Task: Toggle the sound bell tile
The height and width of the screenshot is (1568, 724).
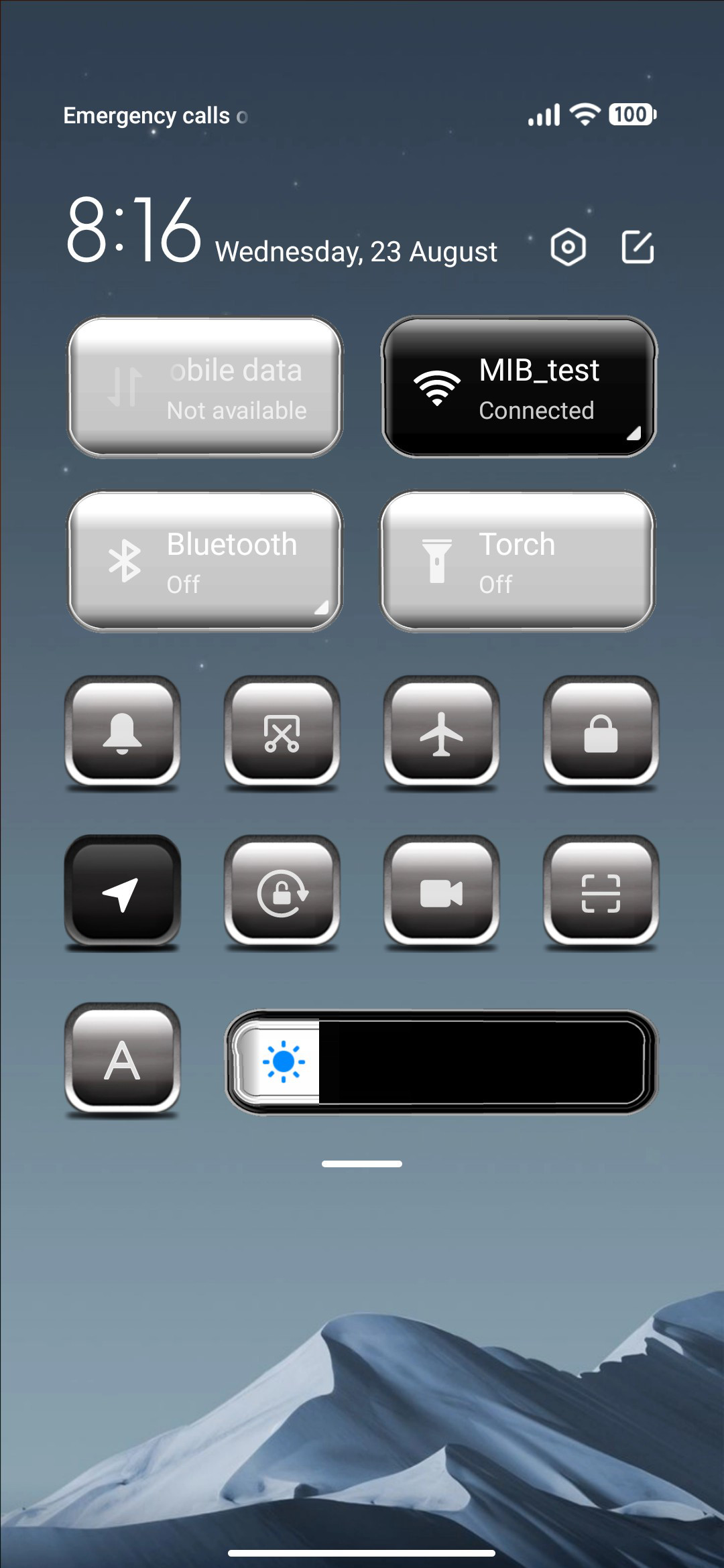Action: click(122, 732)
